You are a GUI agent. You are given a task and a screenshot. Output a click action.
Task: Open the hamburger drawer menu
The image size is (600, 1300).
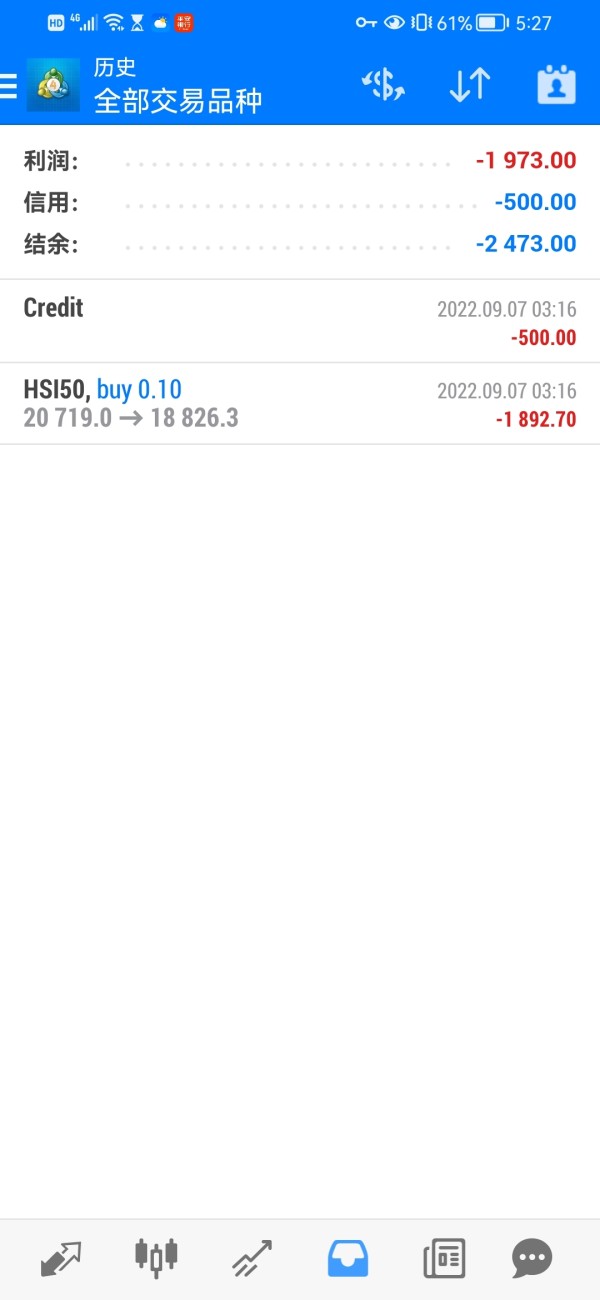[10, 86]
